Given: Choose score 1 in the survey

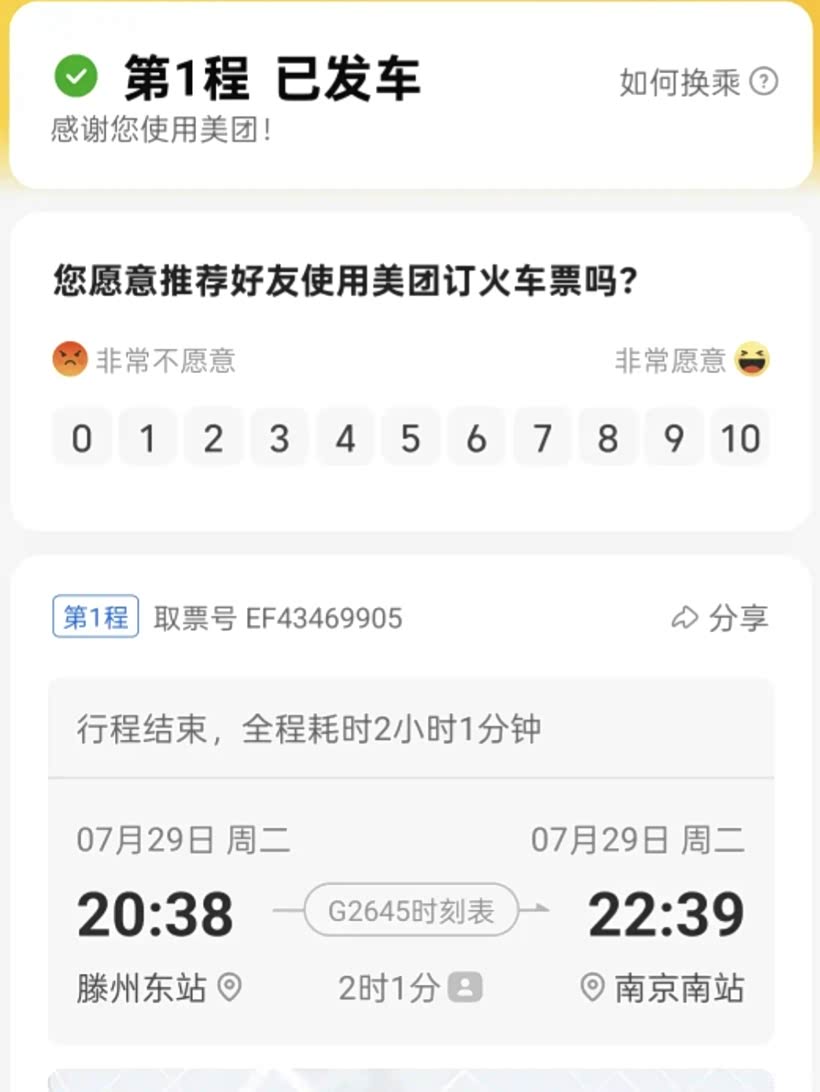Looking at the screenshot, I should (x=148, y=438).
